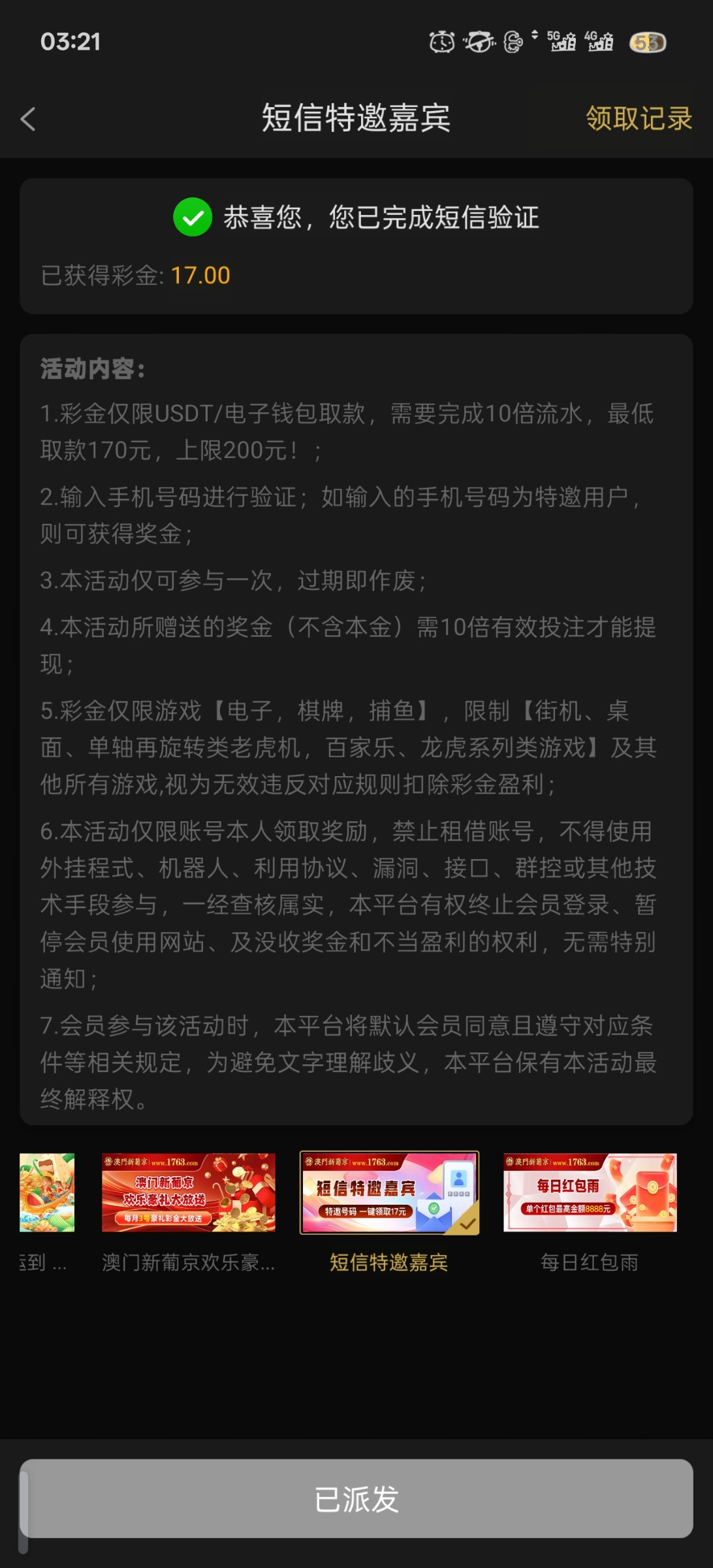713x1568 pixels.
Task: Go back using the top-left arrow
Action: tap(28, 119)
